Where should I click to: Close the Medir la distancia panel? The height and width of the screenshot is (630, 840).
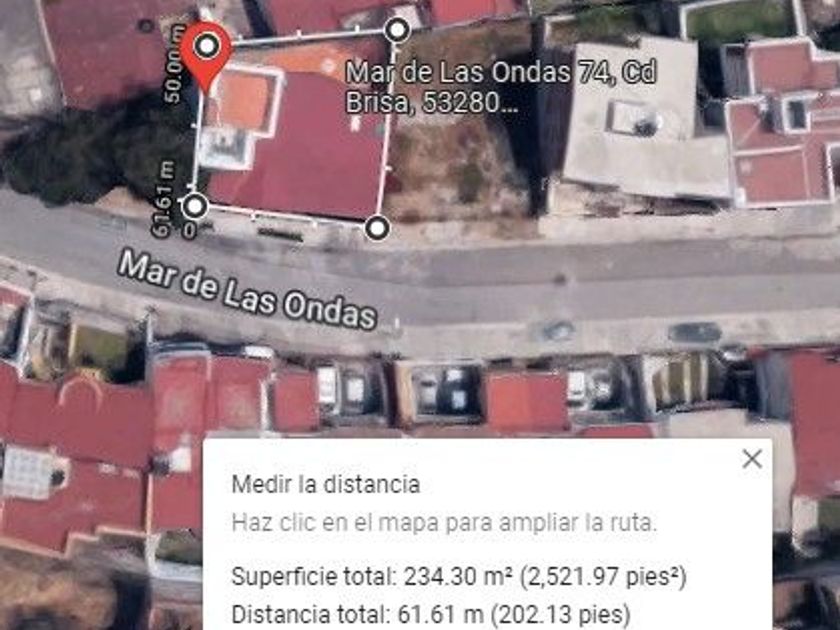tap(752, 459)
